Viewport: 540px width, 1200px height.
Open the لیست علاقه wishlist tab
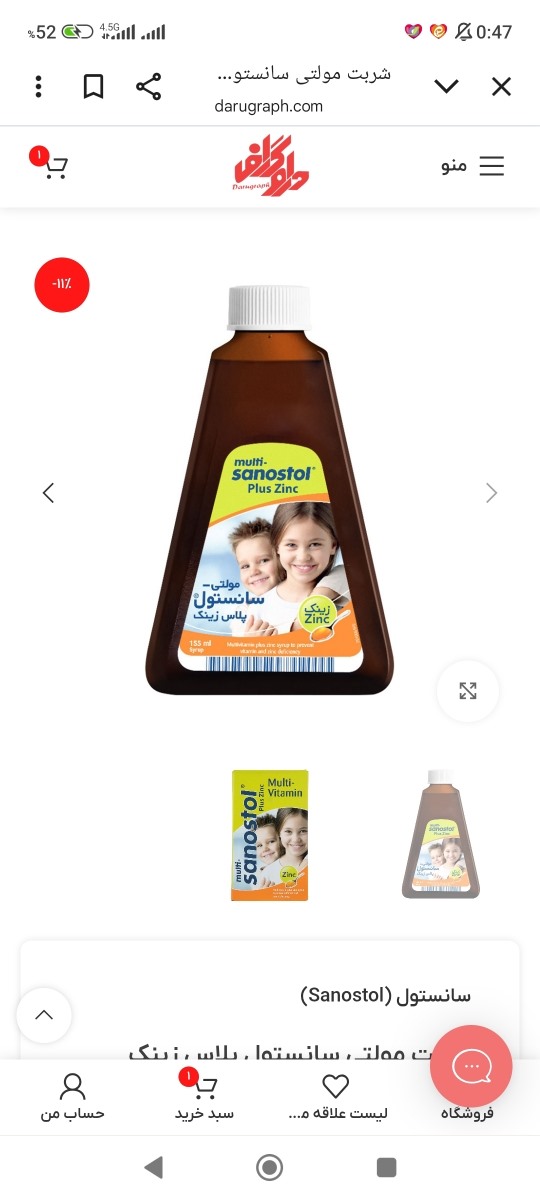[x=337, y=1096]
